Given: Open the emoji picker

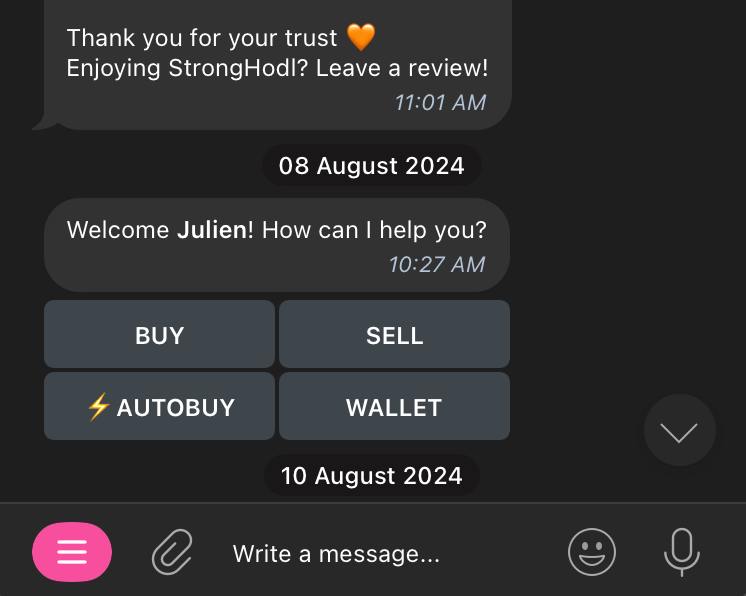Looking at the screenshot, I should click(592, 552).
